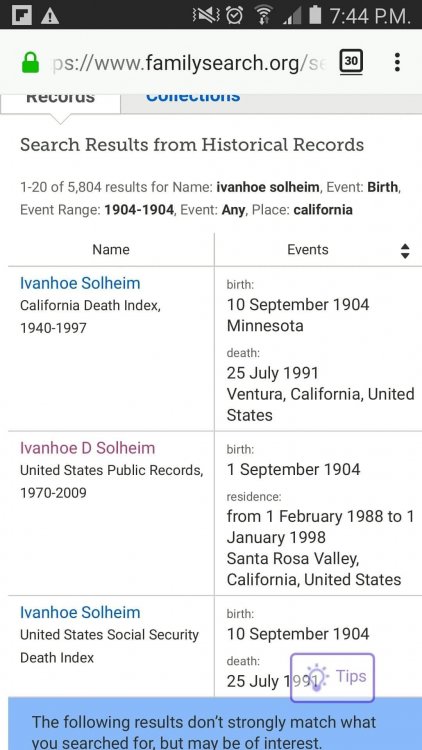Open the Tips button

point(333,677)
